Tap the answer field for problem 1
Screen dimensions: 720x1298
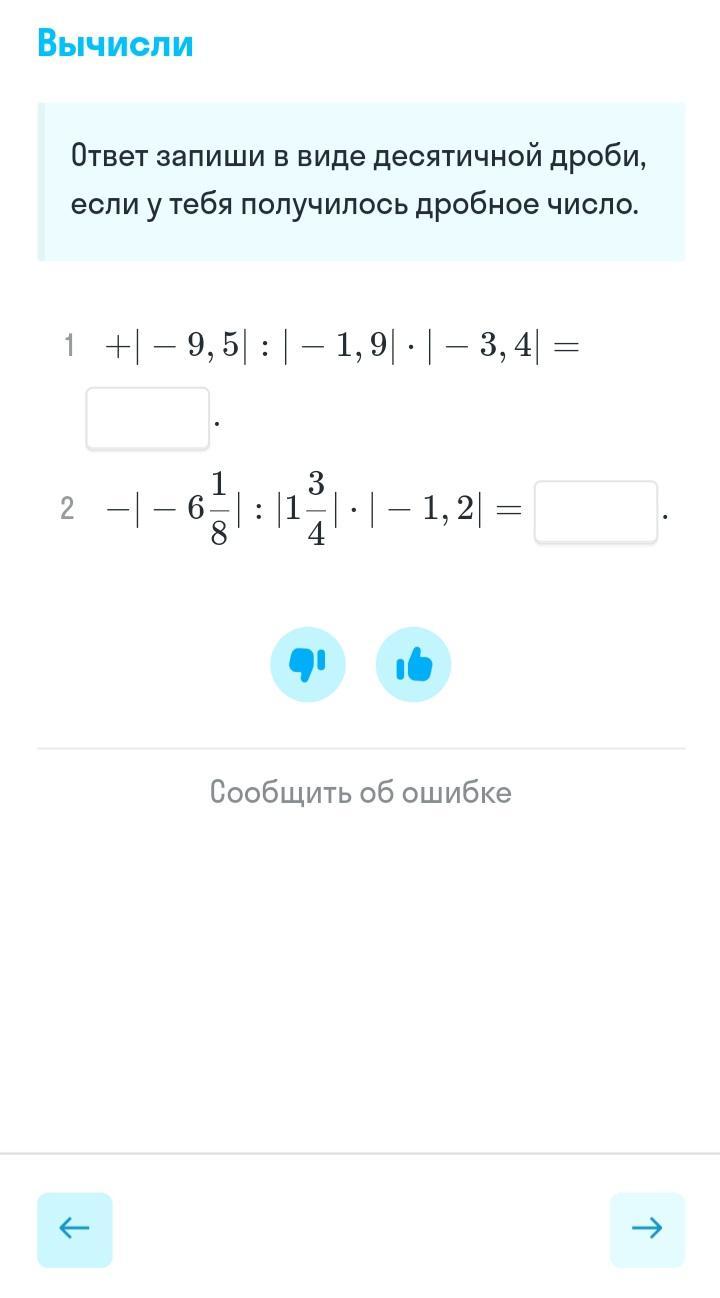[148, 418]
